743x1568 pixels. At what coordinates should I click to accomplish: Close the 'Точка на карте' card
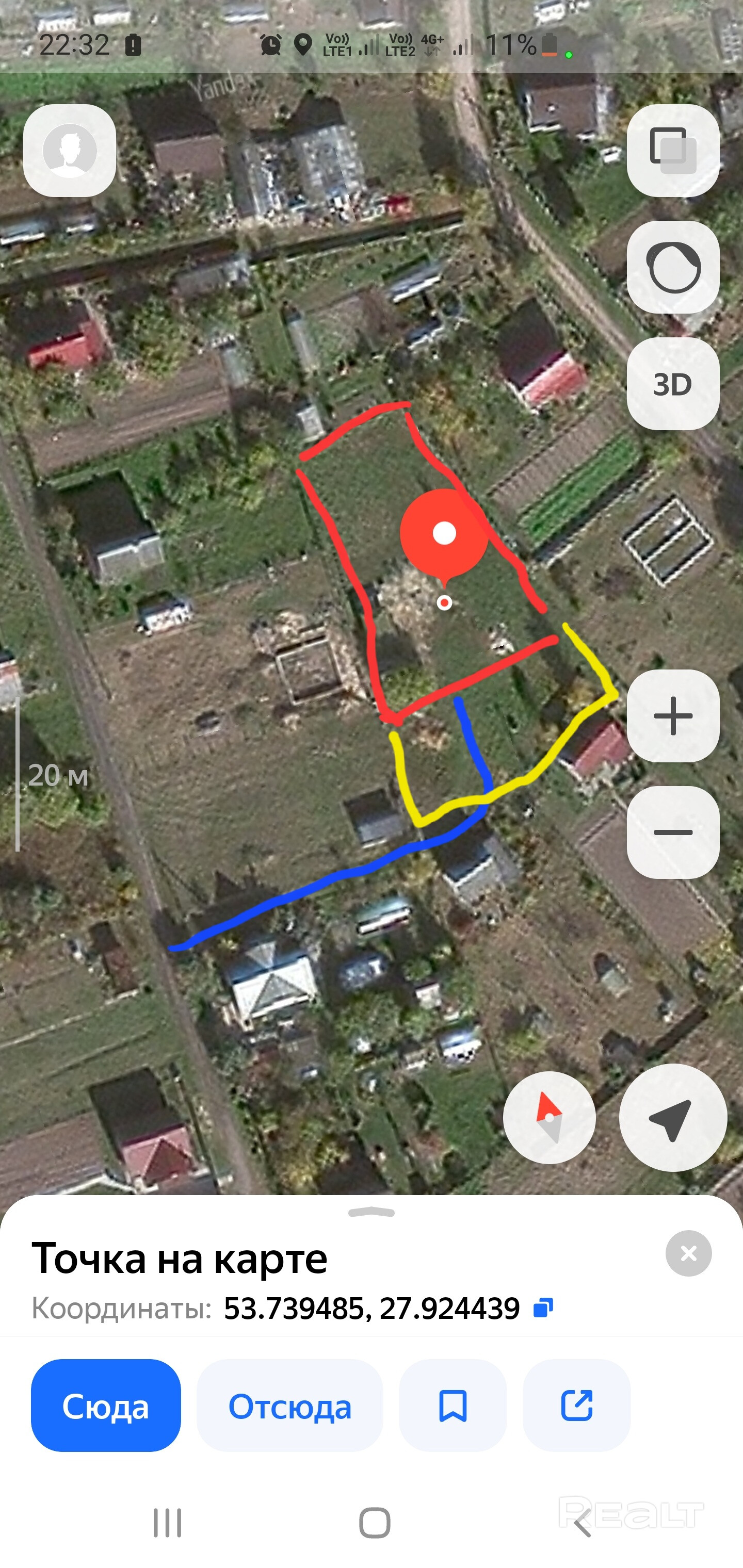[688, 1253]
